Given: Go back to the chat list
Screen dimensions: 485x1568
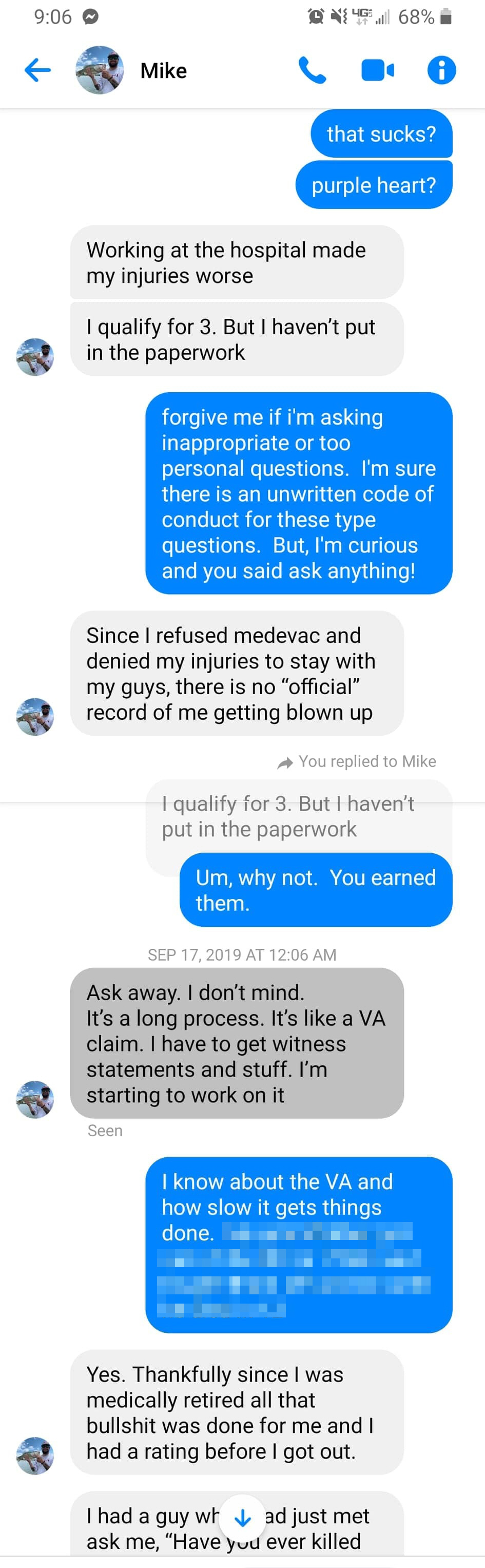Looking at the screenshot, I should [38, 70].
